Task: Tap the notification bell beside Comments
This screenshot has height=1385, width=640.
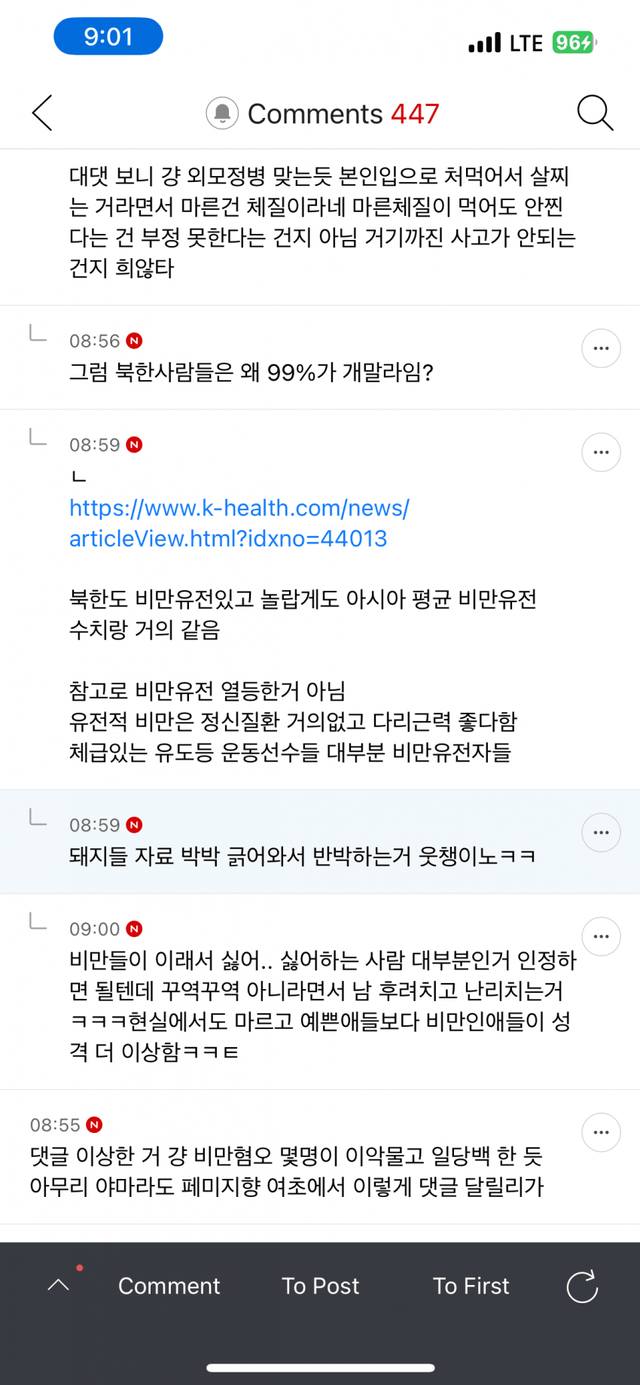Action: 222,114
